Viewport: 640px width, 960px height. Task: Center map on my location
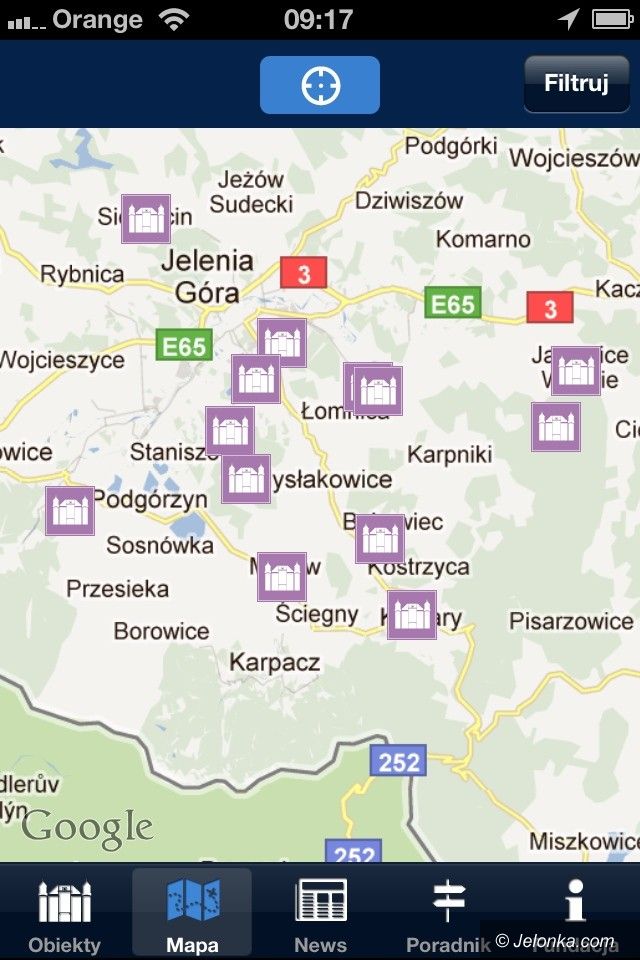(319, 85)
